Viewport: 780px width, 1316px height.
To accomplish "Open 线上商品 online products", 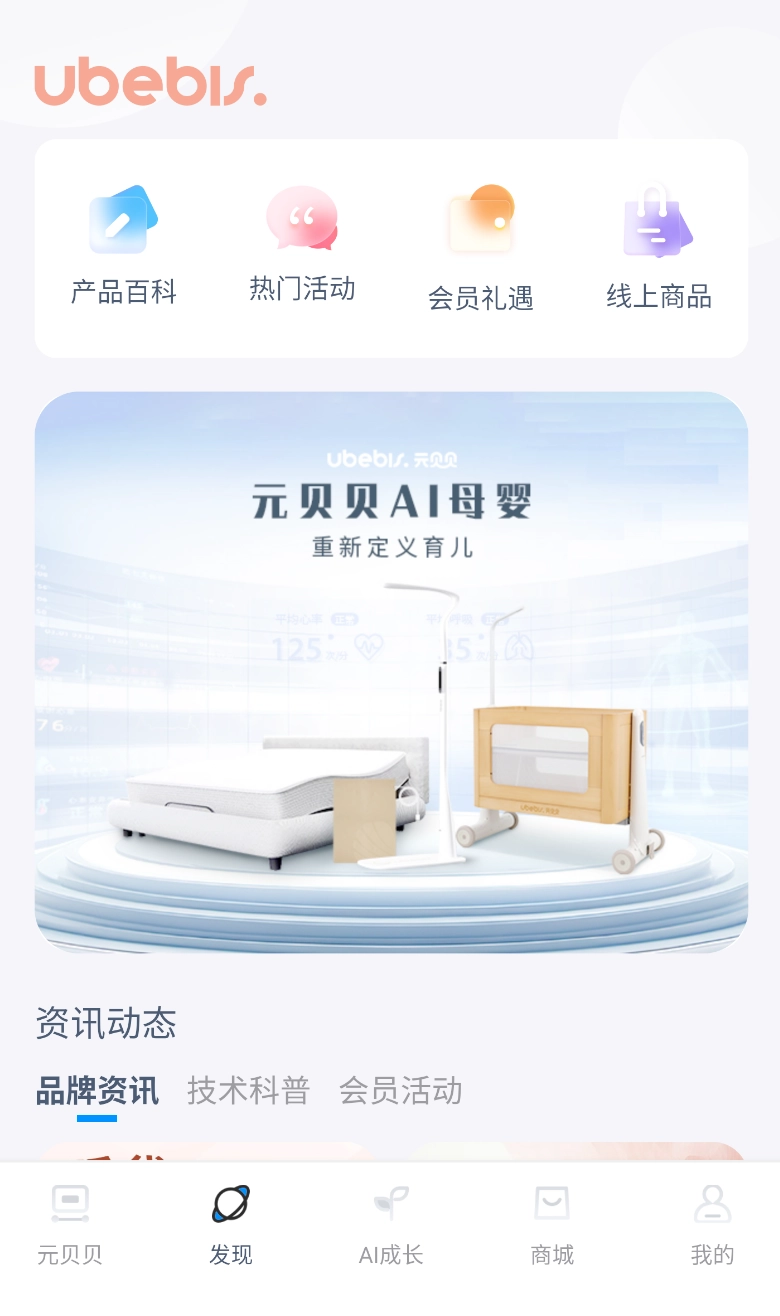I will pos(658,248).
